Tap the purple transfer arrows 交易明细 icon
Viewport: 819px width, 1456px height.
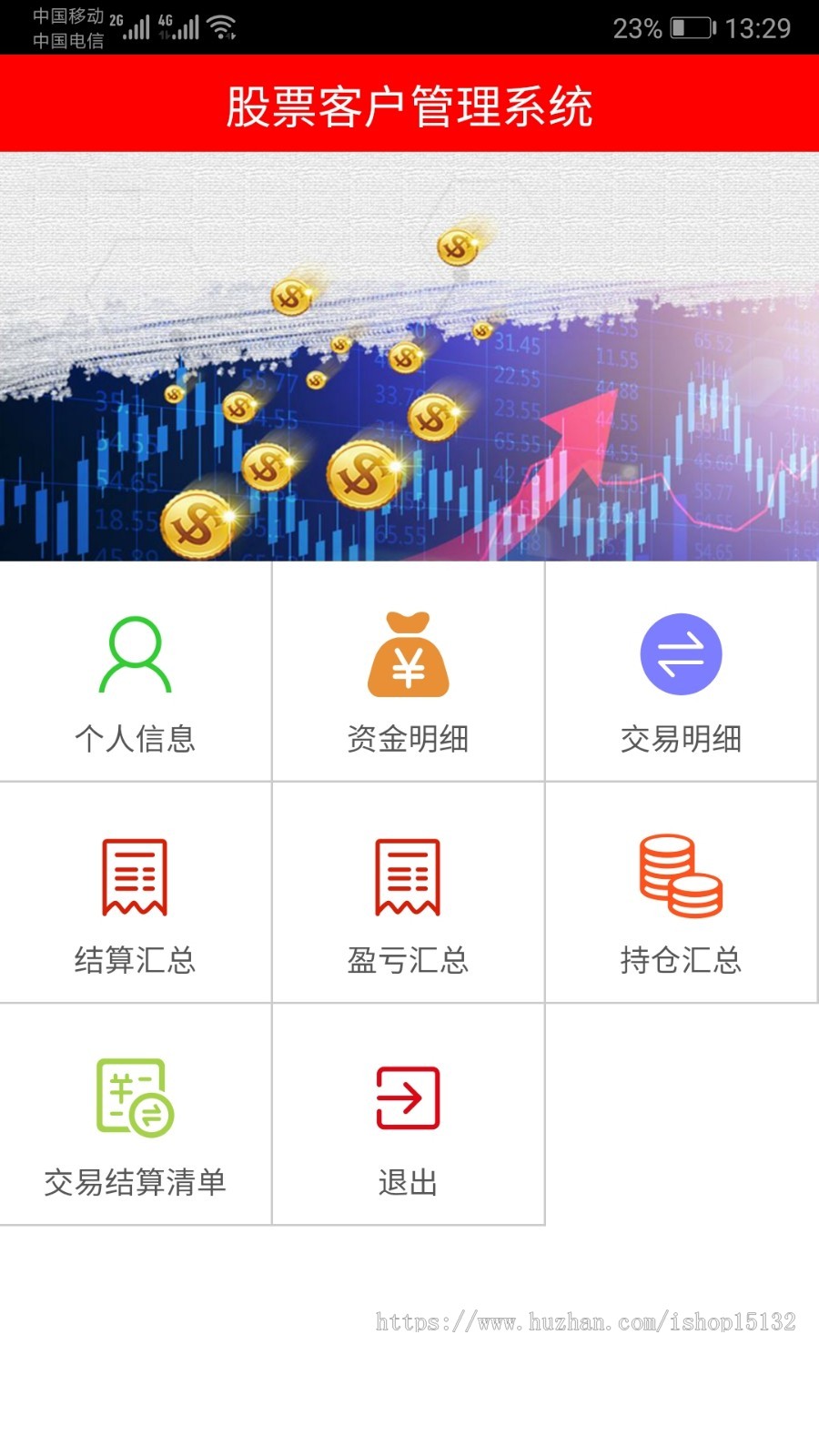[681, 653]
